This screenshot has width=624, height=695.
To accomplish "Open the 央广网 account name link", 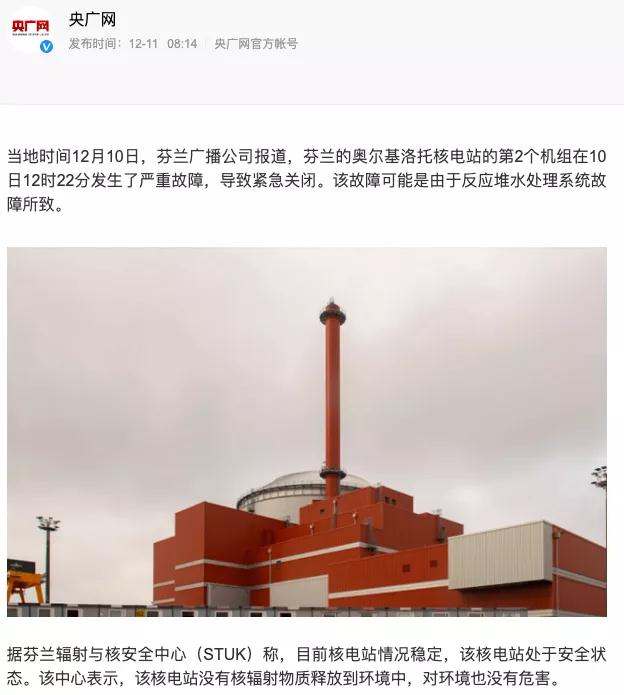I will [91, 19].
